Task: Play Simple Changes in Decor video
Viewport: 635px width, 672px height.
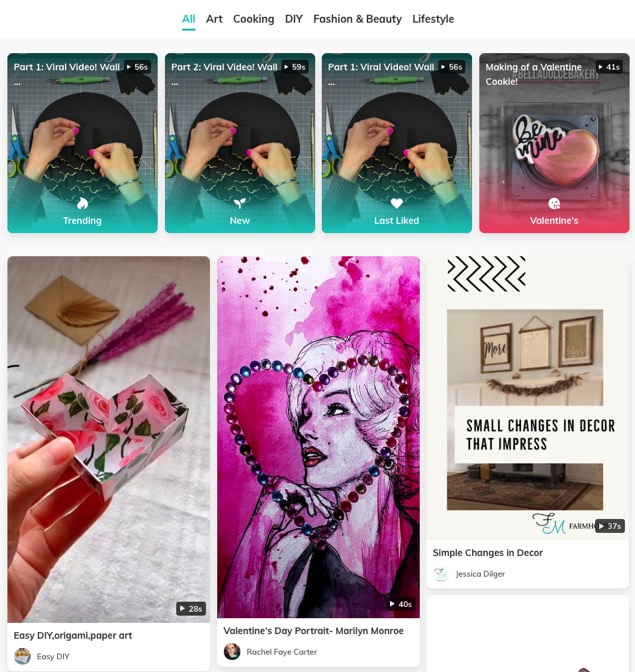Action: click(527, 398)
